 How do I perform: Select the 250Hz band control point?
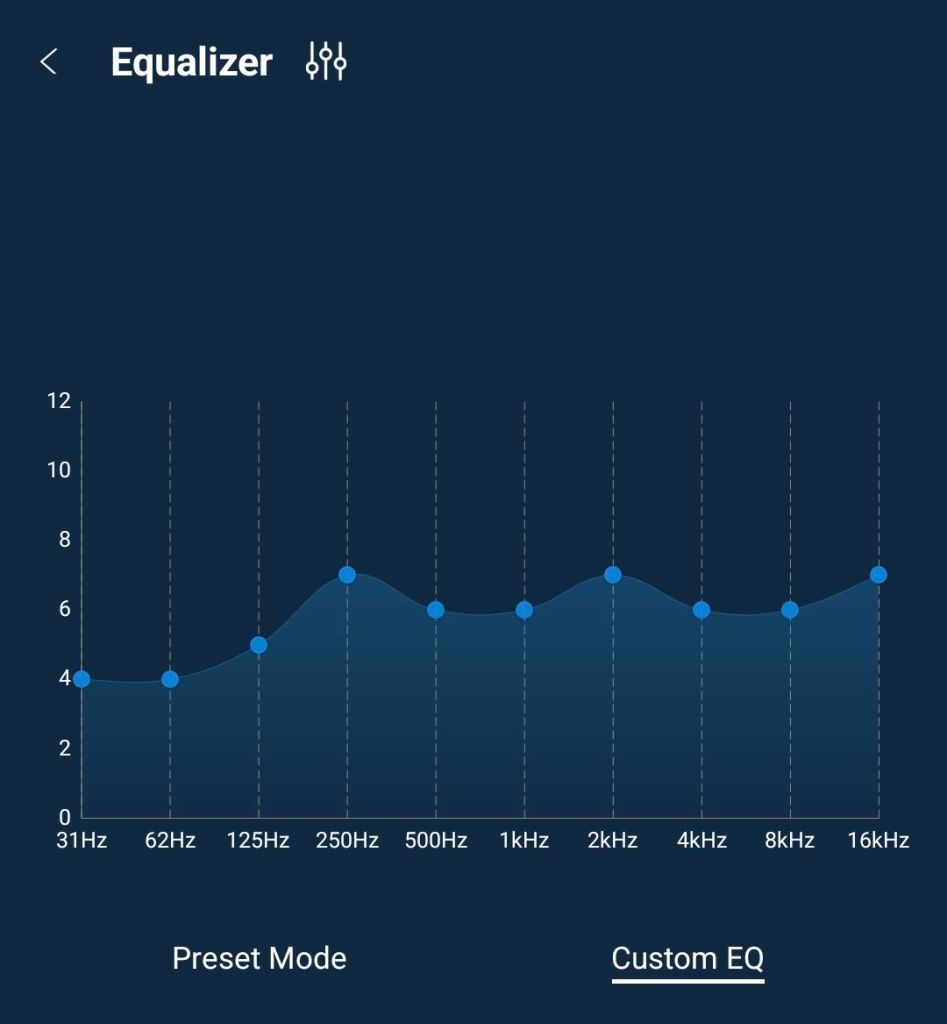pos(347,575)
